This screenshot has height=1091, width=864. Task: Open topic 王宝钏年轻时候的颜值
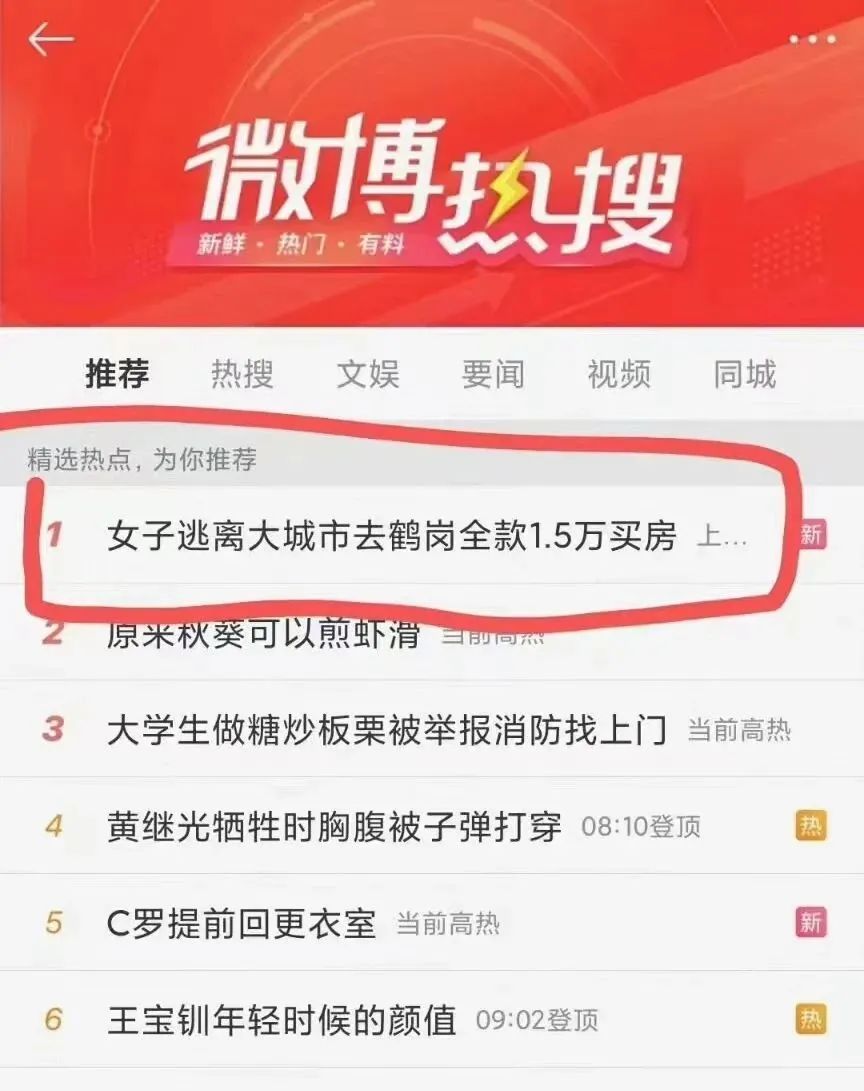coord(281,1020)
